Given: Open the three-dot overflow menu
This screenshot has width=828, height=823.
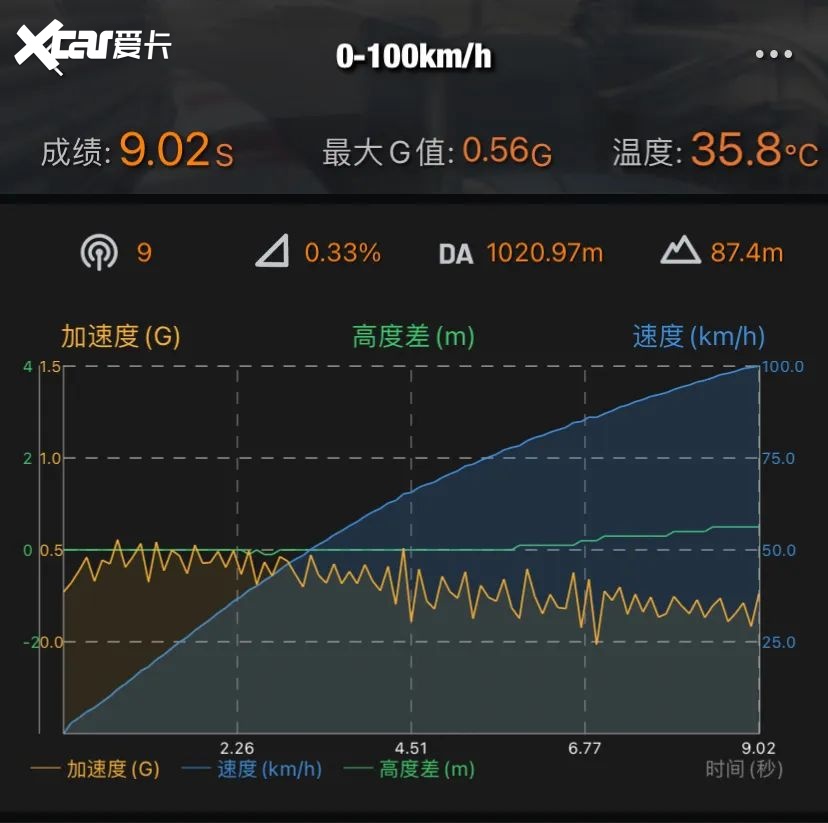Looking at the screenshot, I should coord(773,55).
